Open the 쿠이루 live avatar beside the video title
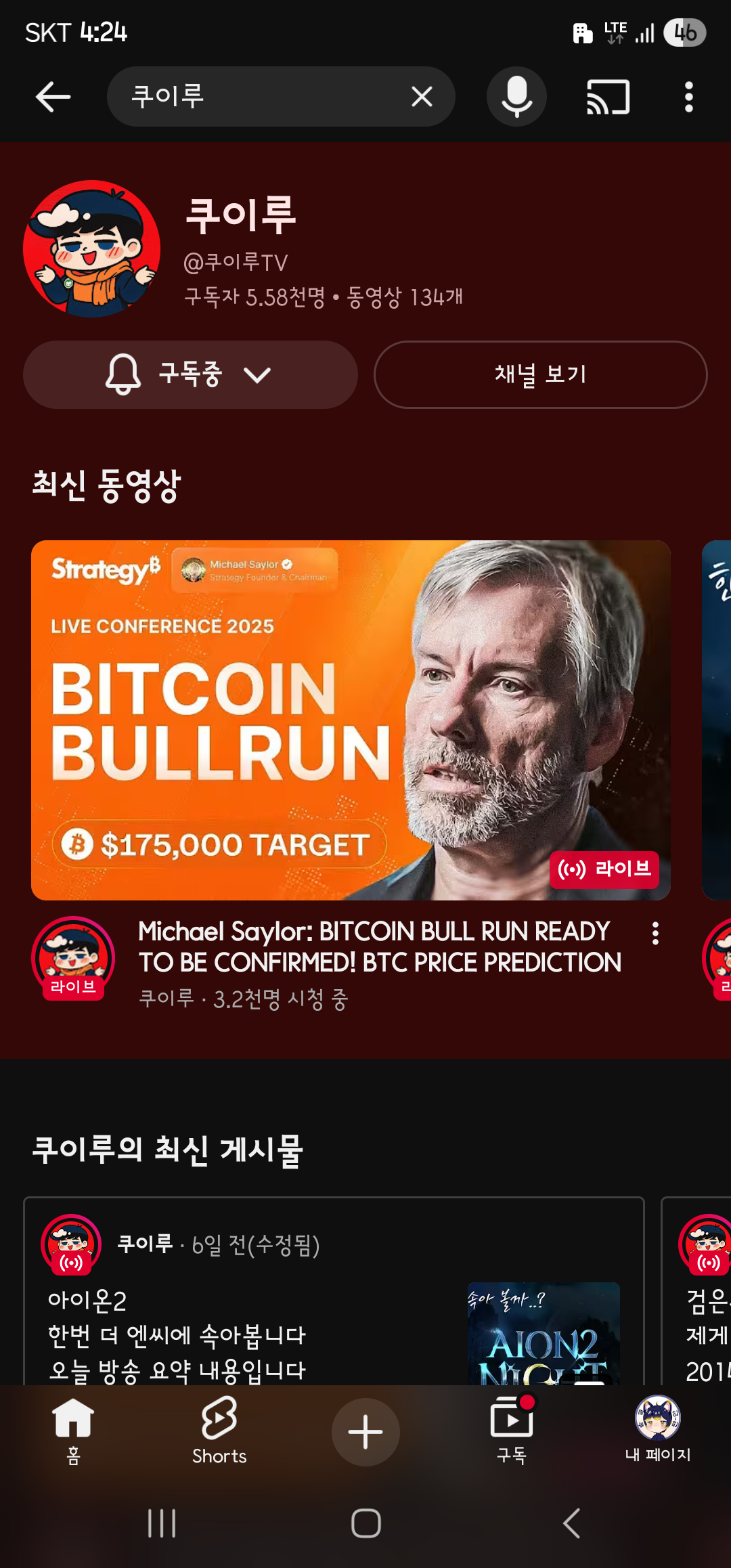 [x=73, y=958]
